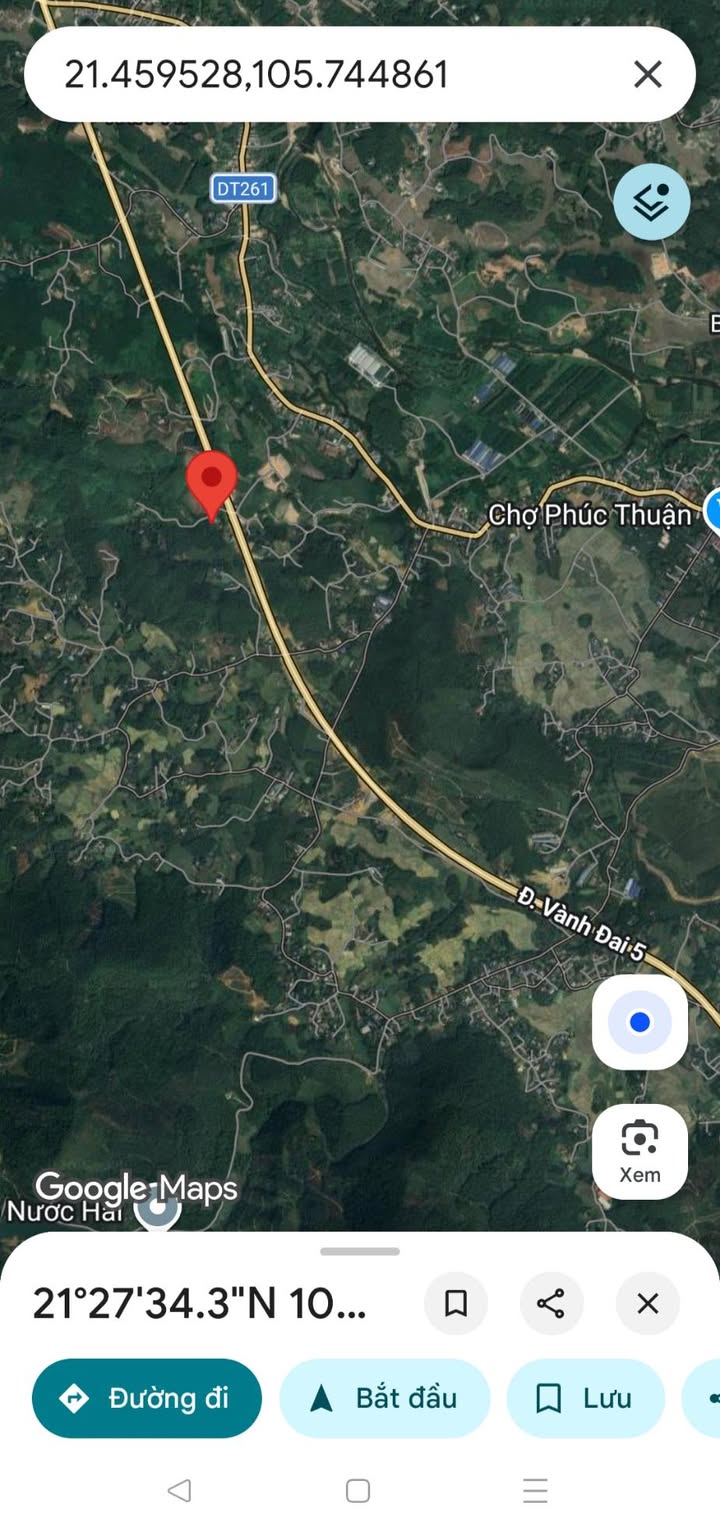
Task: Open recent apps from navigation bar
Action: [535, 1490]
